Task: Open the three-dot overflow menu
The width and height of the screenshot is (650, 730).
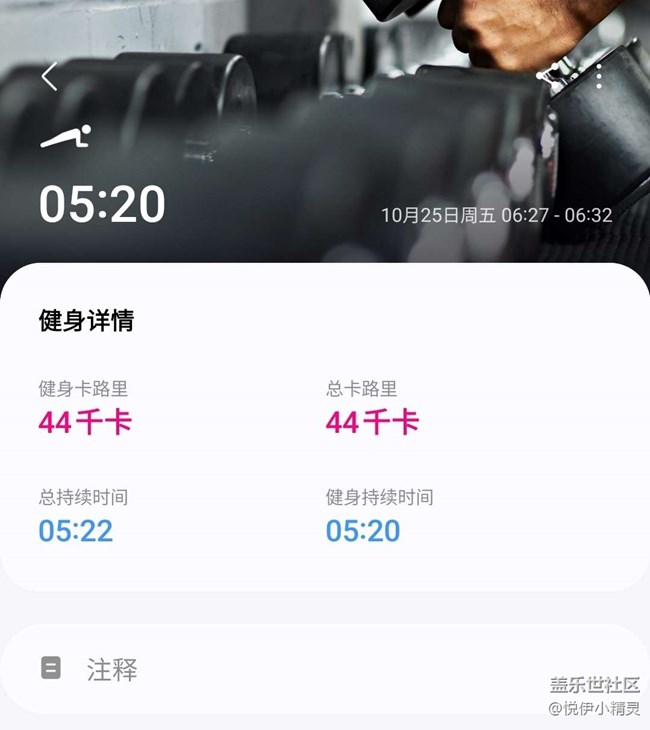Action: (x=599, y=76)
